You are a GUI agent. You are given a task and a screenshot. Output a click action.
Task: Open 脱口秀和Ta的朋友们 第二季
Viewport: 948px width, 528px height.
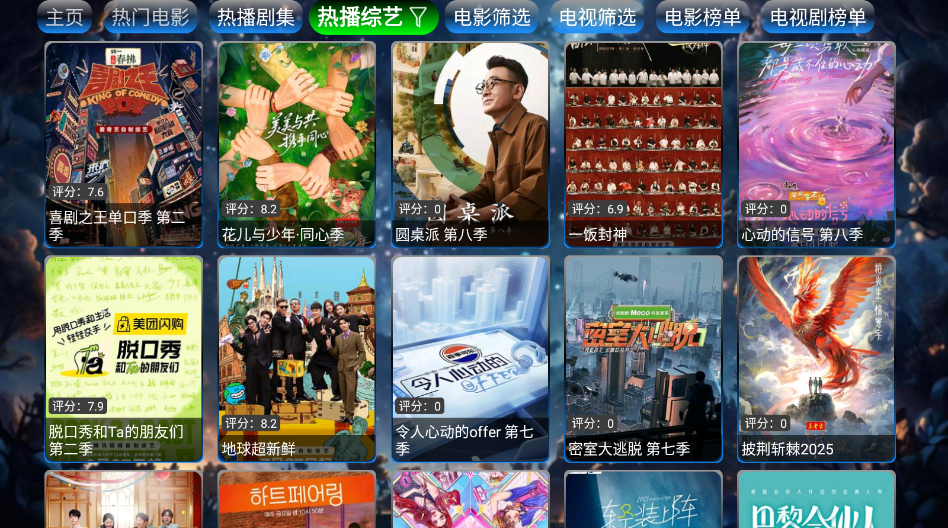click(x=124, y=358)
